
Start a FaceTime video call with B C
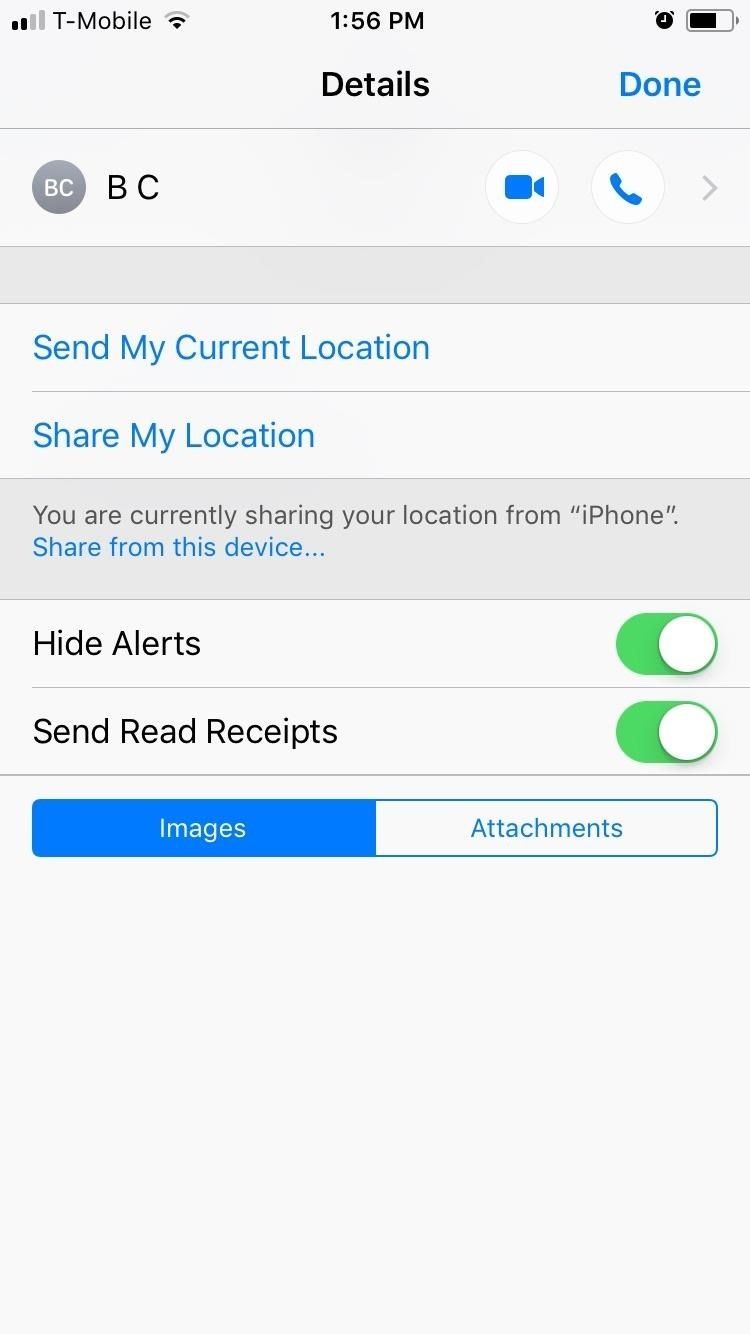(522, 187)
